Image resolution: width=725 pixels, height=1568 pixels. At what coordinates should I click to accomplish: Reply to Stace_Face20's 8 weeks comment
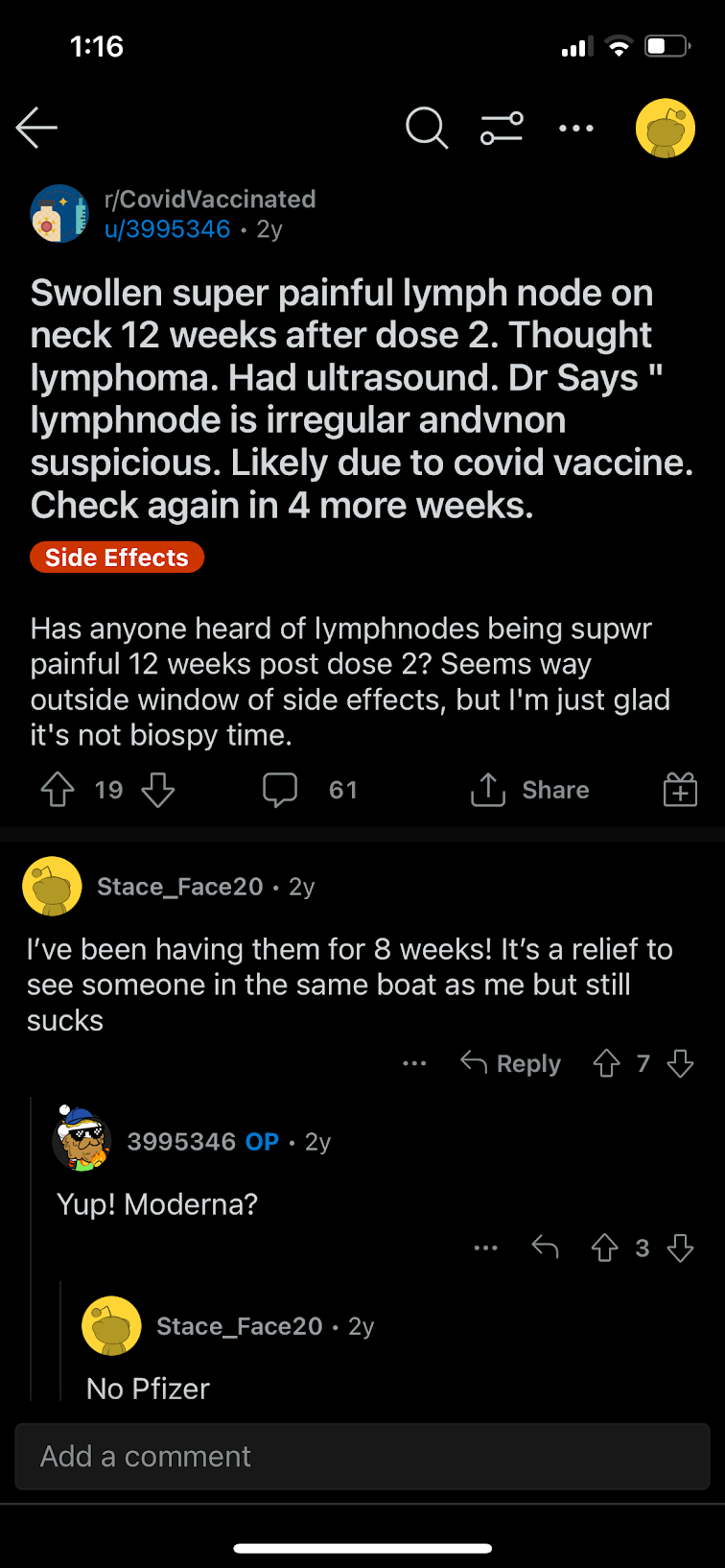510,1063
